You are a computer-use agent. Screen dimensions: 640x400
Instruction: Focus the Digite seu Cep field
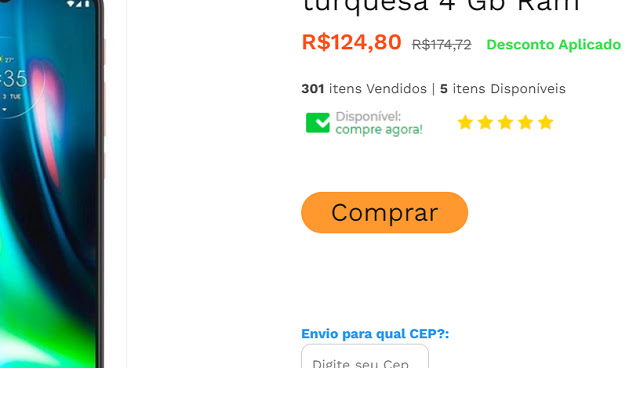click(x=365, y=358)
